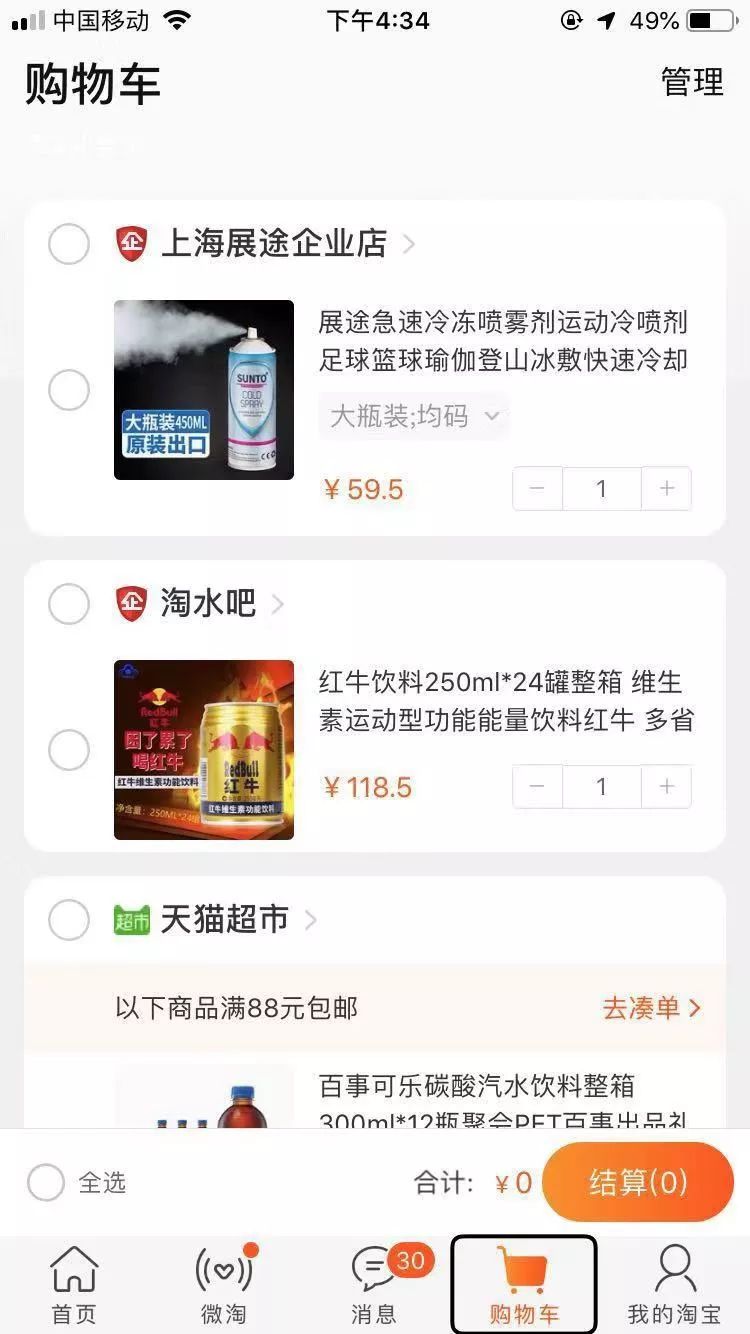Expand the 上海展途企业店 store page via chevron
The width and height of the screenshot is (750, 1334).
(x=409, y=243)
